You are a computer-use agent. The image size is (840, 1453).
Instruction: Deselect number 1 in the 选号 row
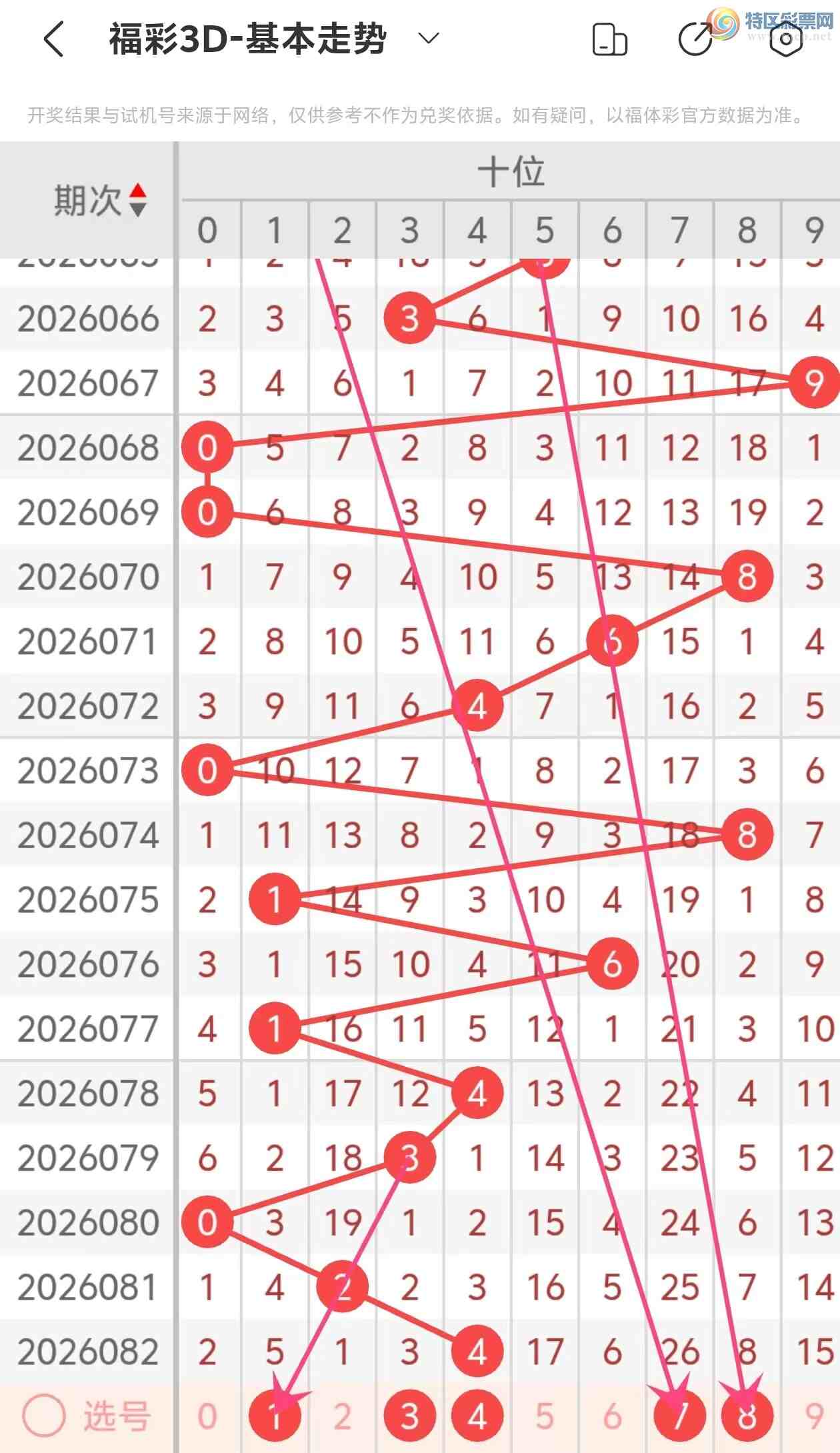(275, 1415)
